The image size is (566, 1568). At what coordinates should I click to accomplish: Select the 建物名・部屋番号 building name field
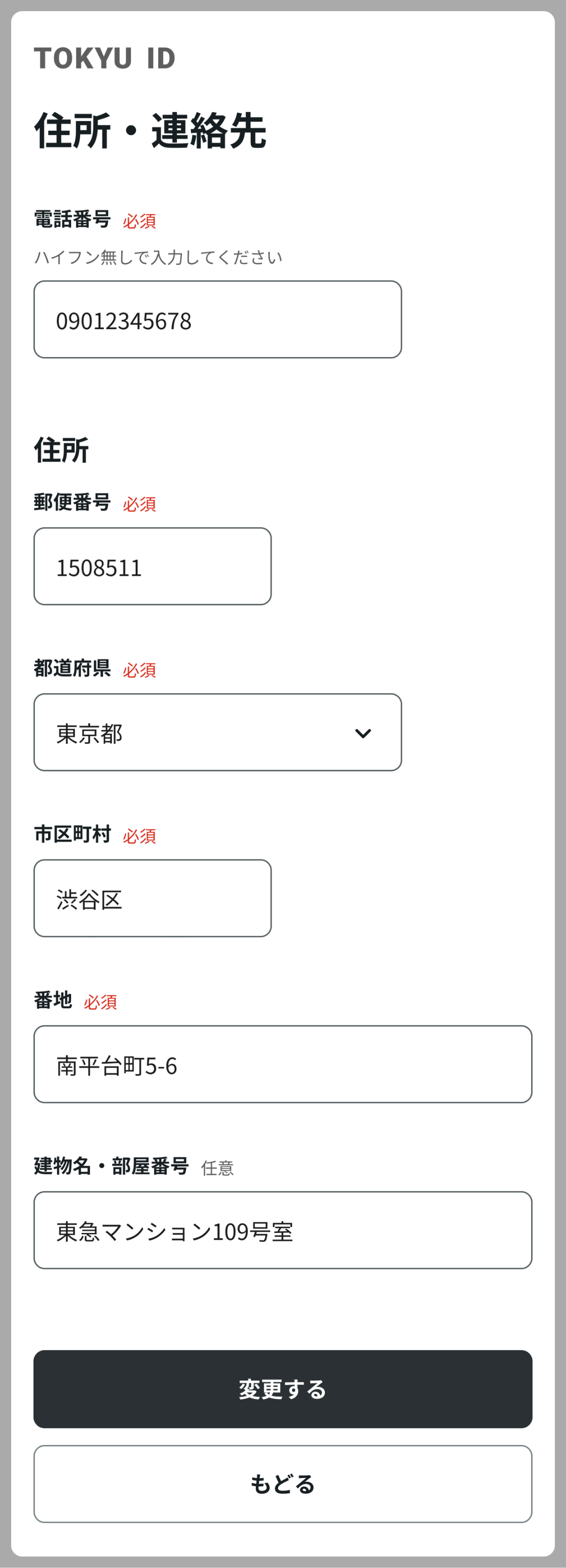tap(283, 1230)
